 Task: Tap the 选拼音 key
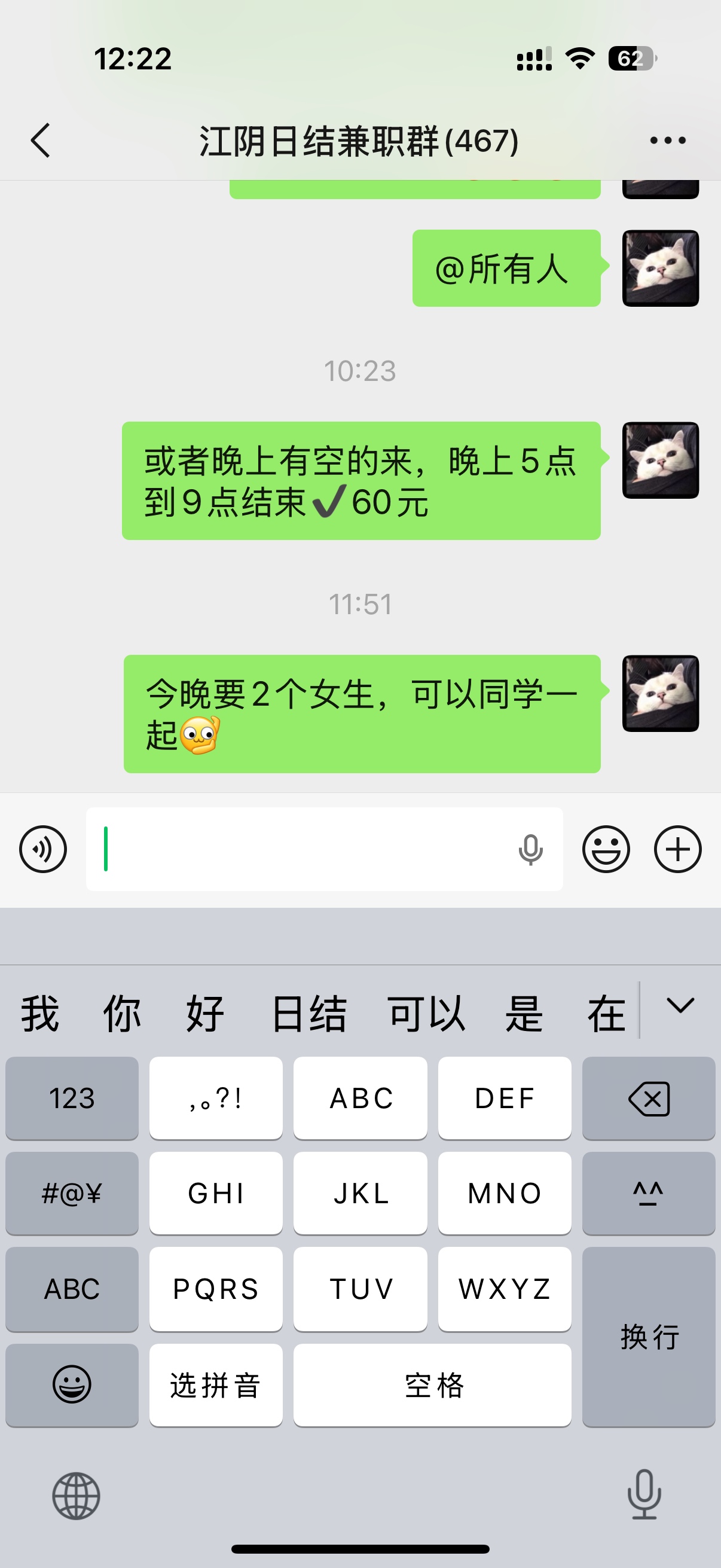point(215,1385)
